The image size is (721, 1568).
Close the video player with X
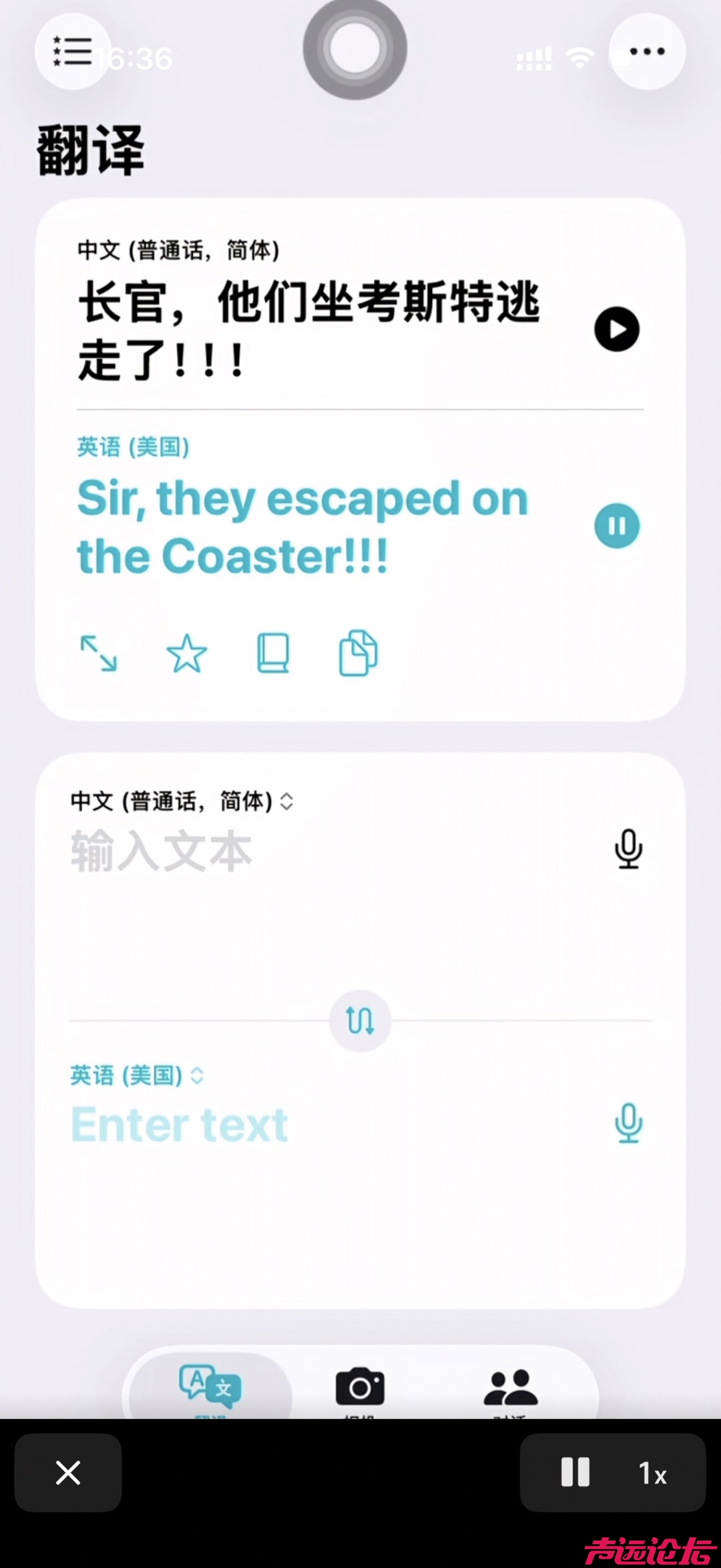68,1473
